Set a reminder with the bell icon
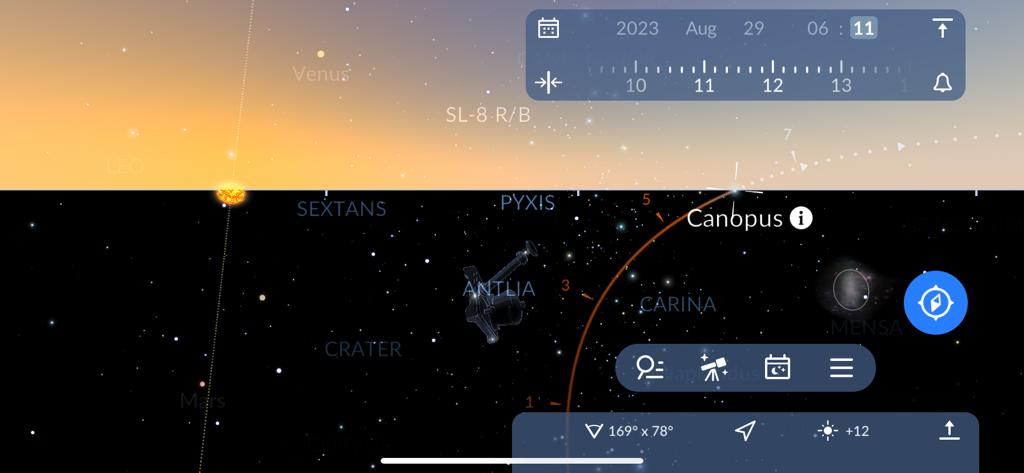The width and height of the screenshot is (1024, 473). [x=942, y=83]
